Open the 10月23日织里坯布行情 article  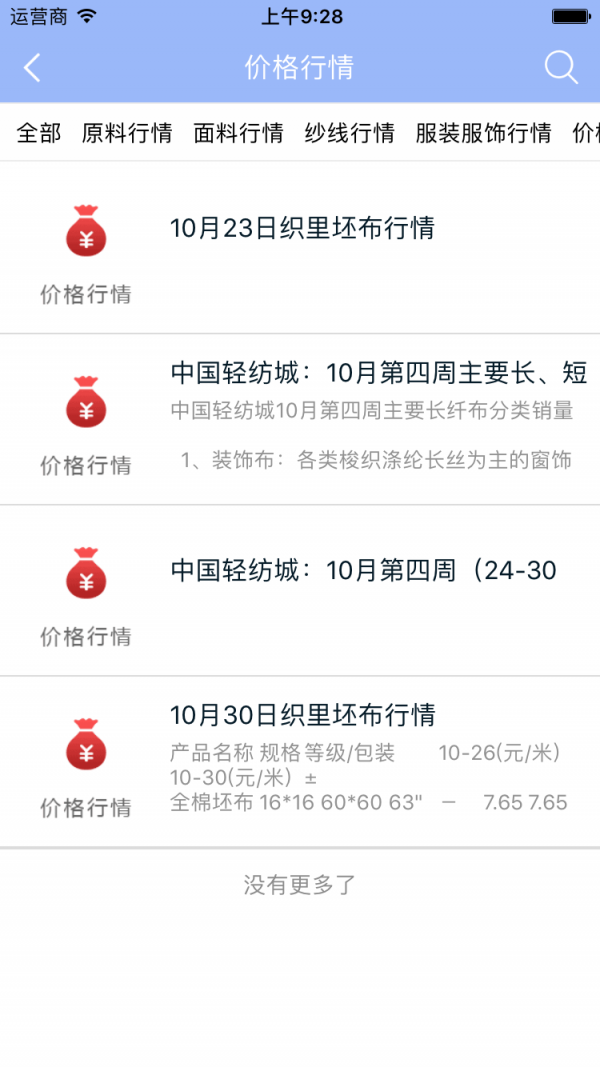[302, 229]
